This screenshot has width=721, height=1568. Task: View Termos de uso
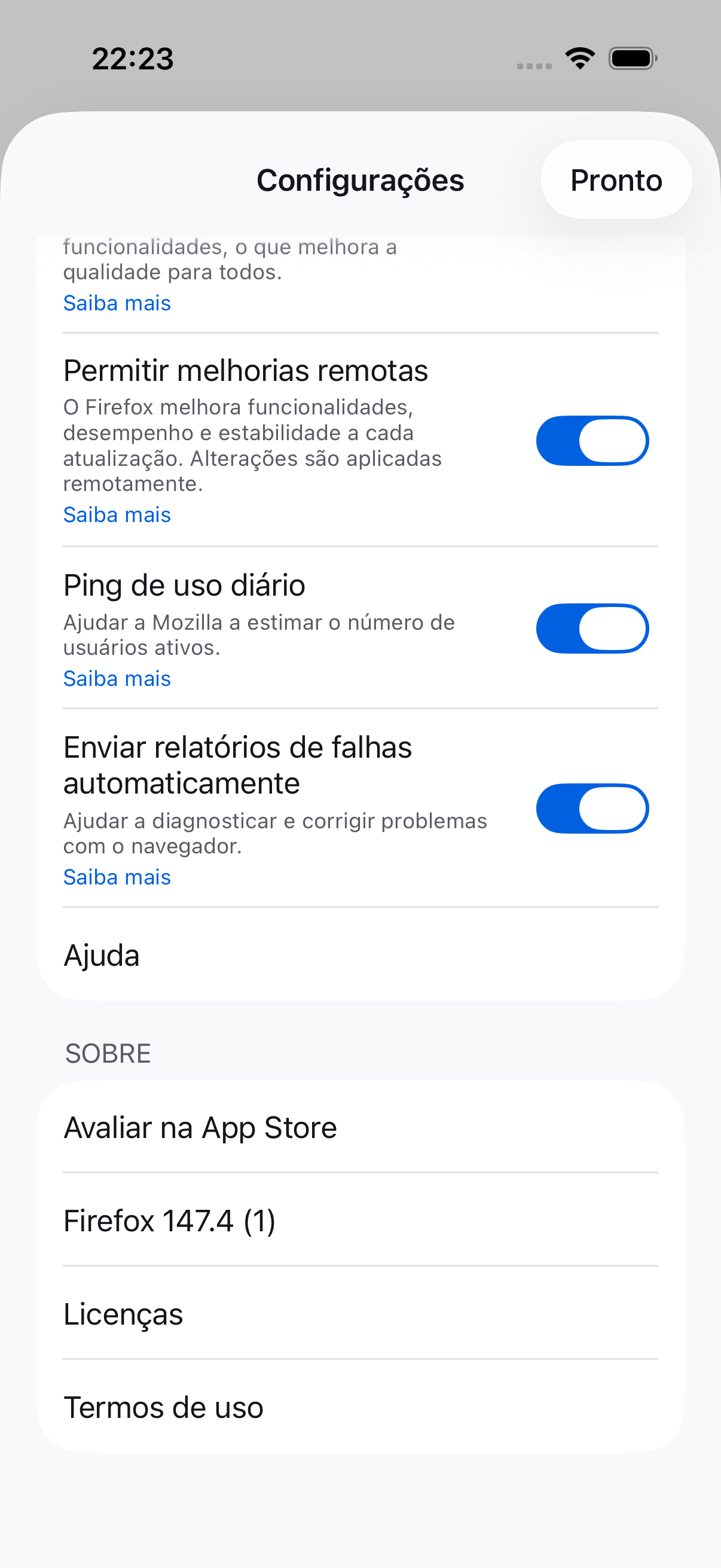click(360, 1407)
